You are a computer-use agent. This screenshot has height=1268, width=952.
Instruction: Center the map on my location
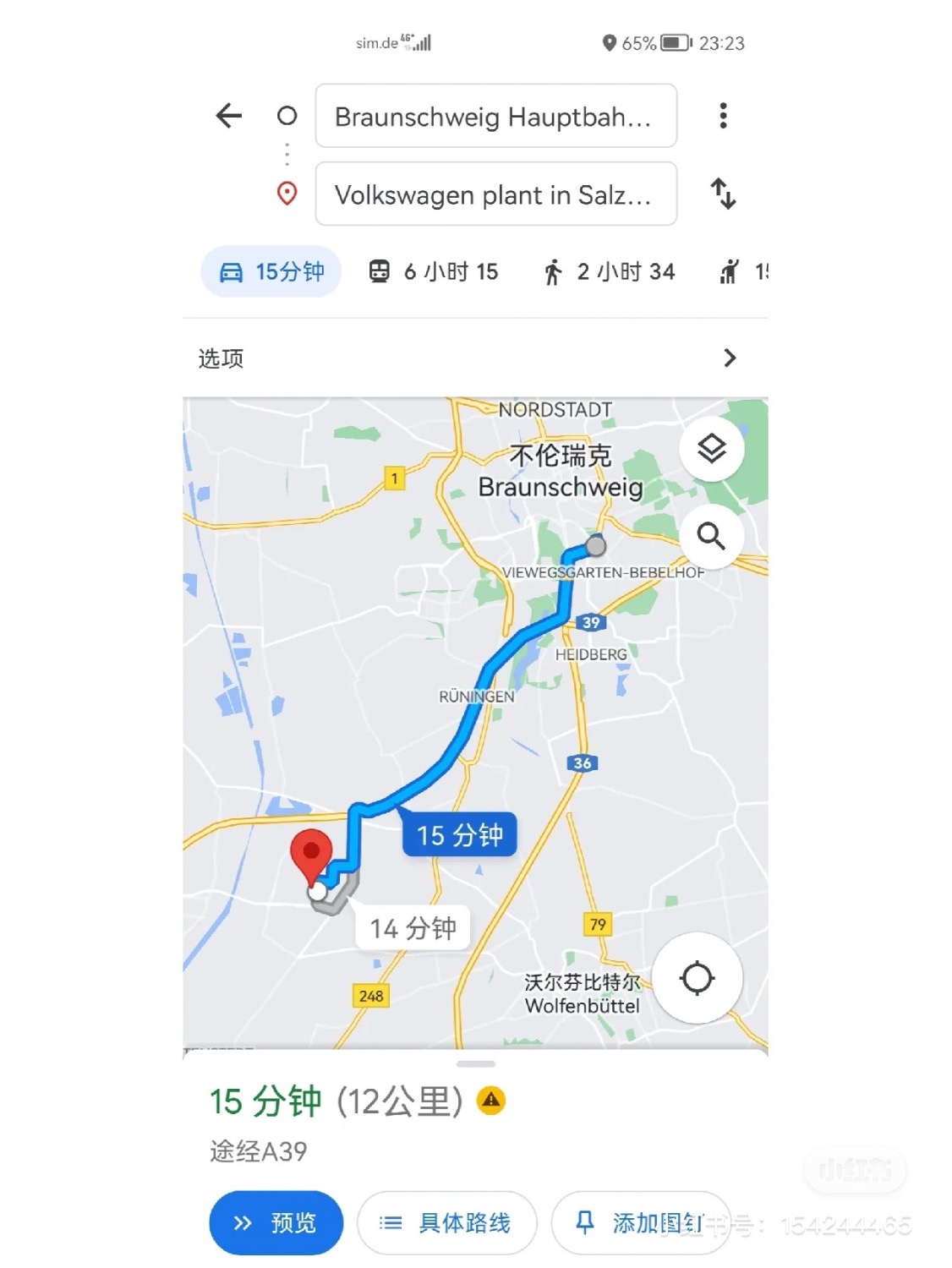[698, 978]
